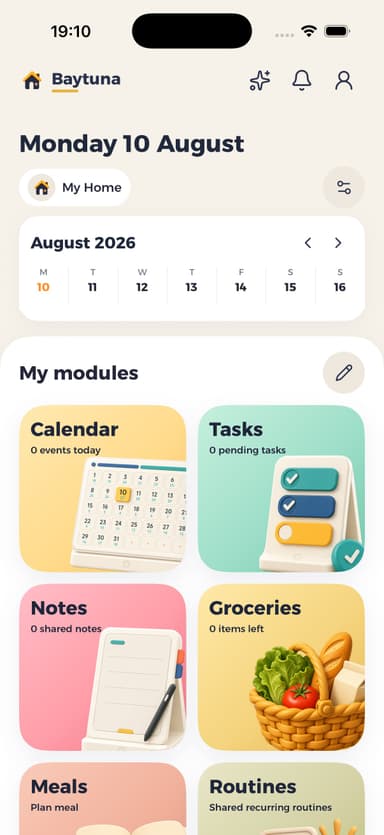Go to the previous week
384x835 pixels.
tap(308, 243)
